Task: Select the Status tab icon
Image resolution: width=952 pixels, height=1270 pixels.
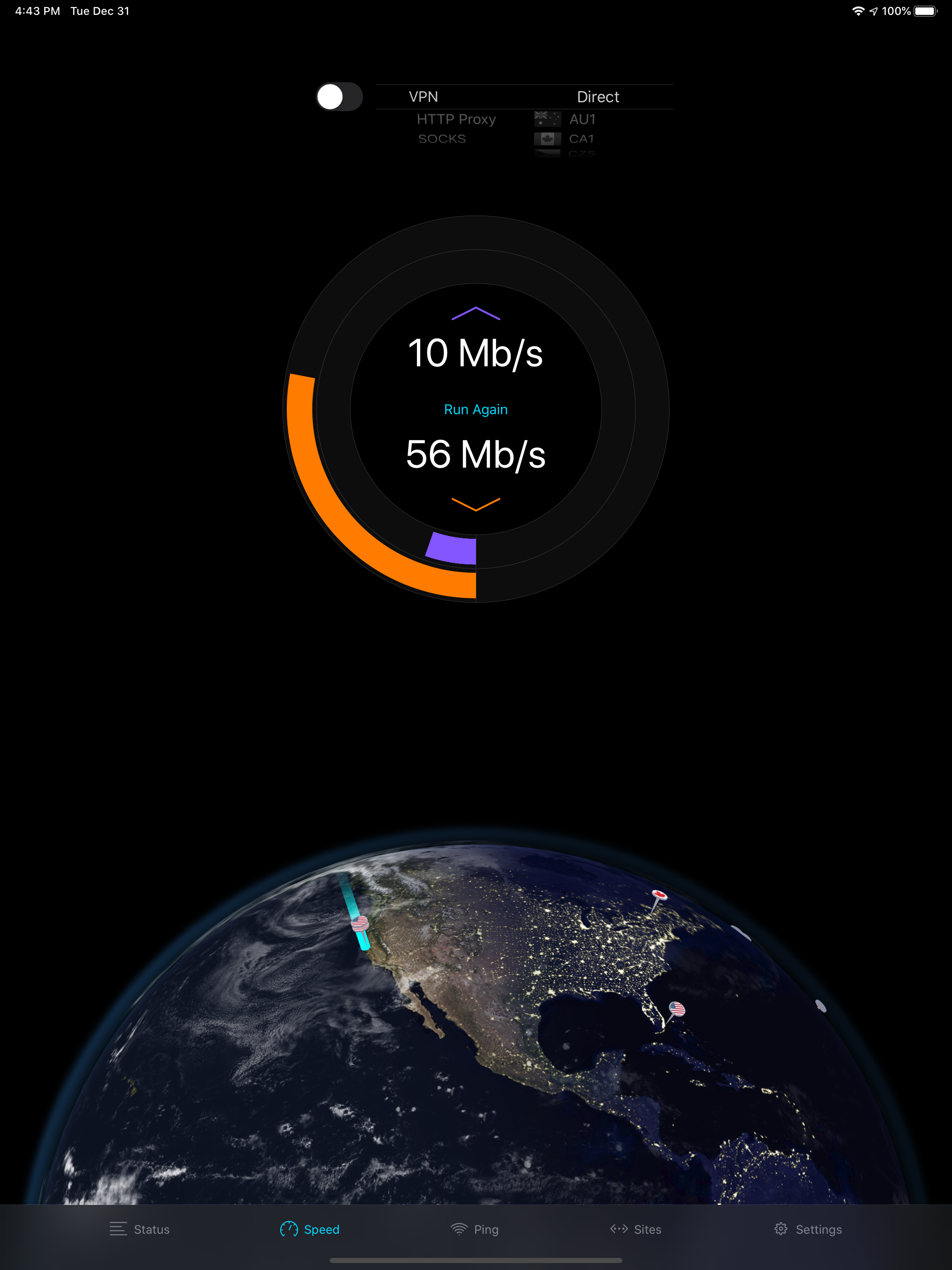Action: (119, 1228)
